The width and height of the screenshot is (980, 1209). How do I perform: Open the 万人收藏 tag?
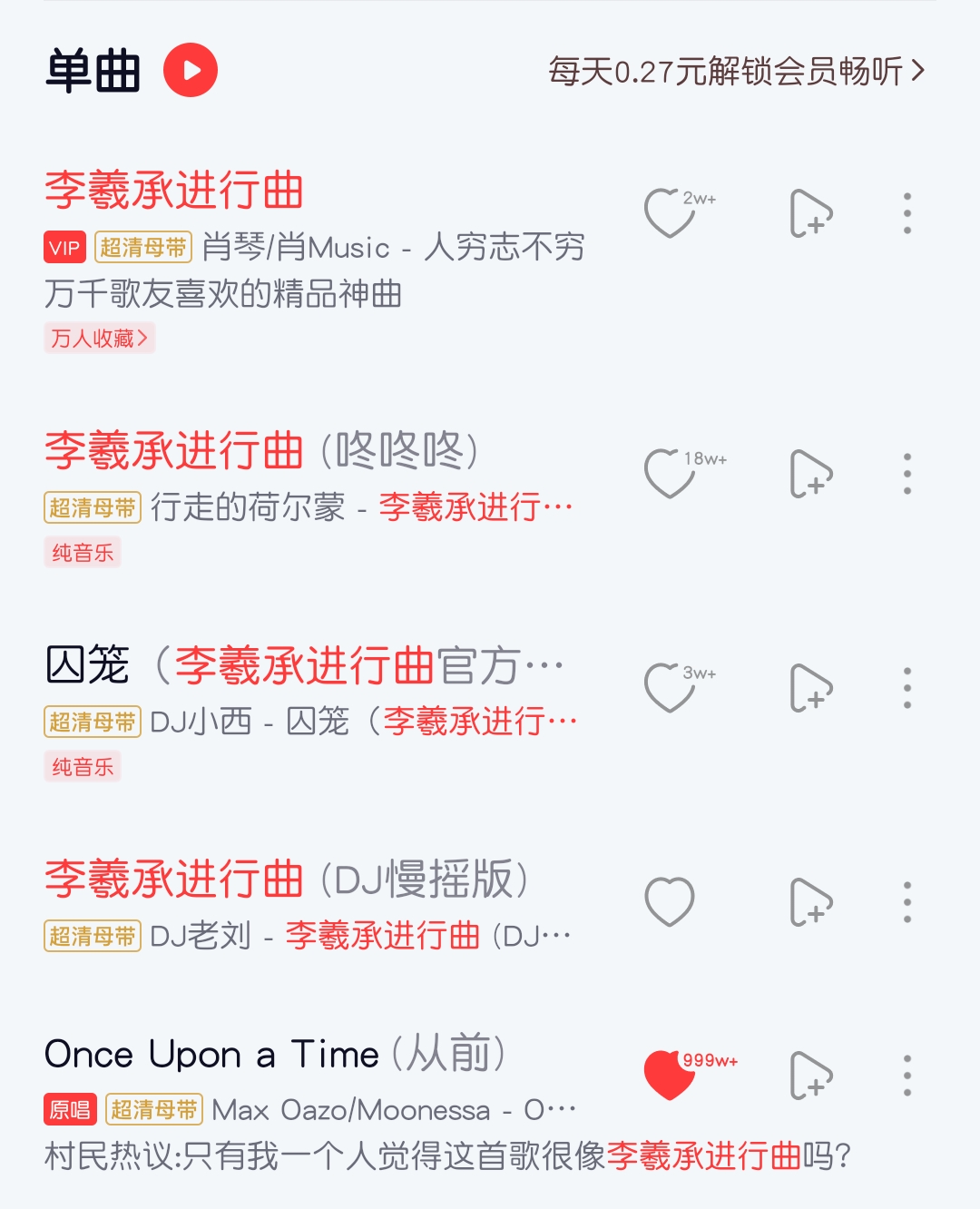(x=99, y=339)
